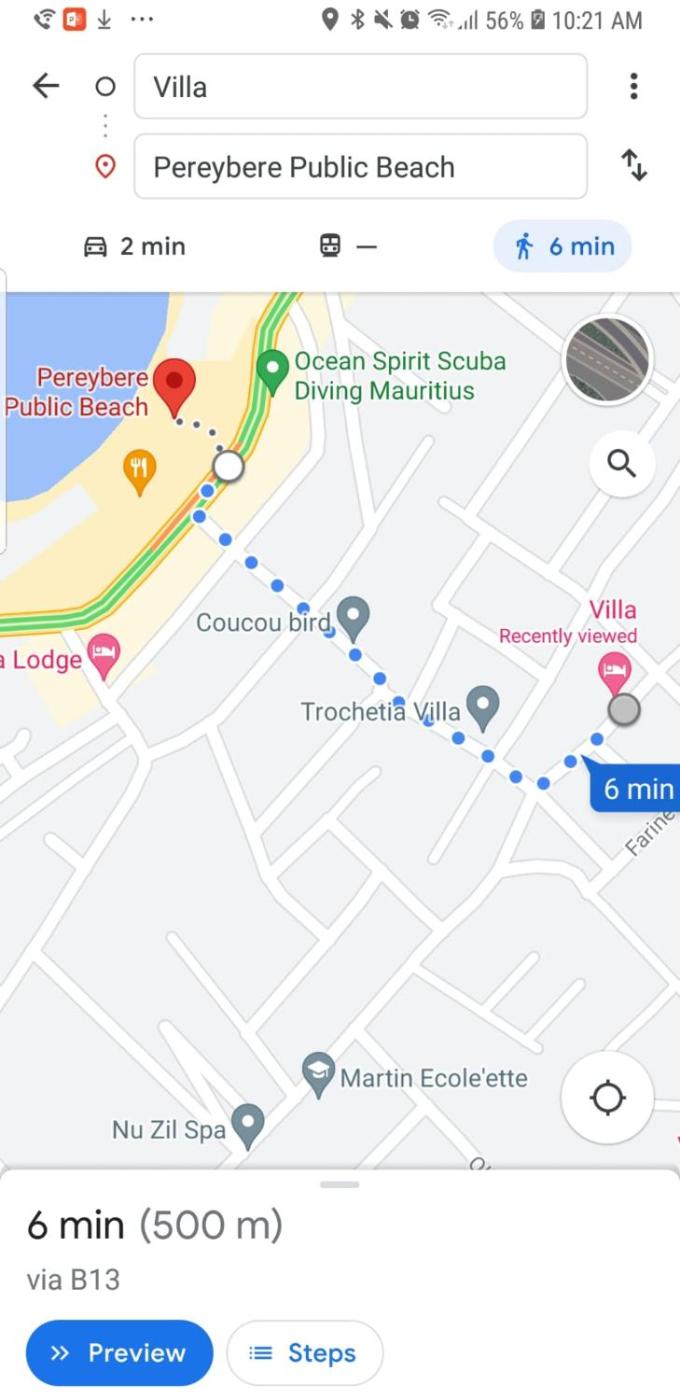
Task: Edit the starting point field Villa
Action: click(x=360, y=87)
